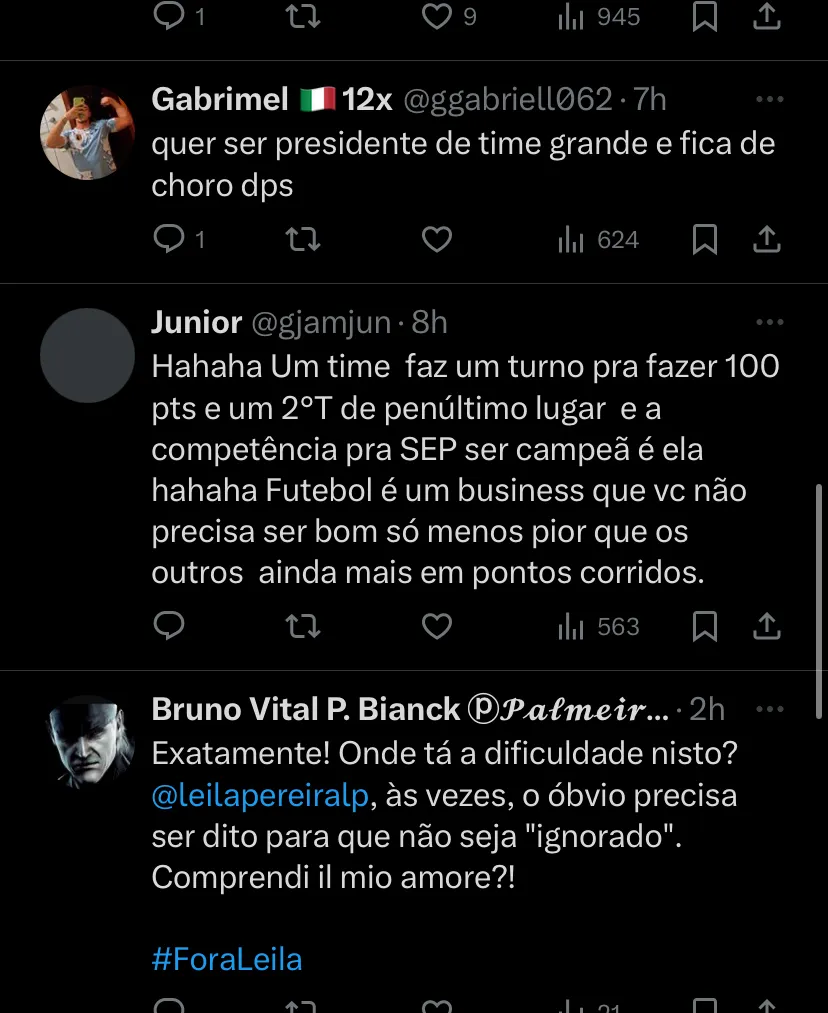828x1013 pixels.
Task: Retweet Junior's post
Action: 302,627
